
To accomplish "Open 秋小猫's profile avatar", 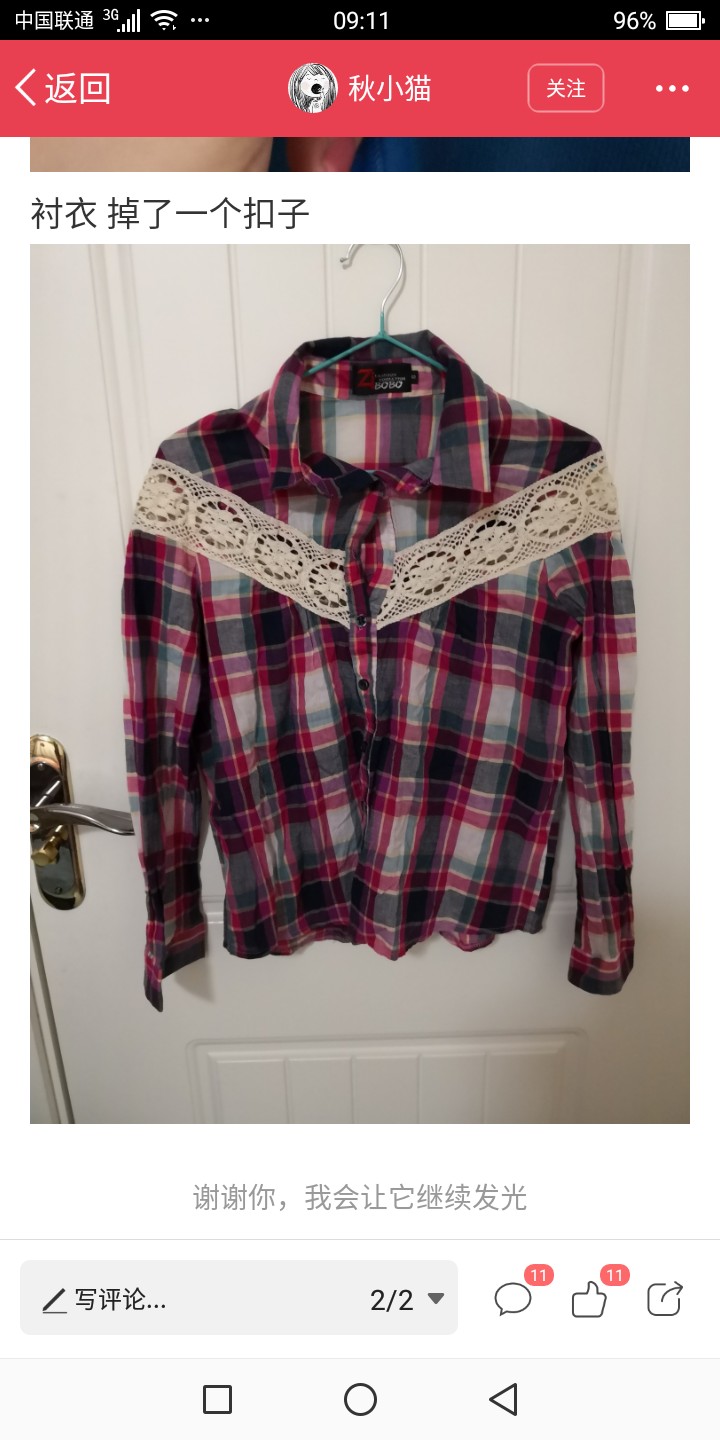I will point(313,88).
